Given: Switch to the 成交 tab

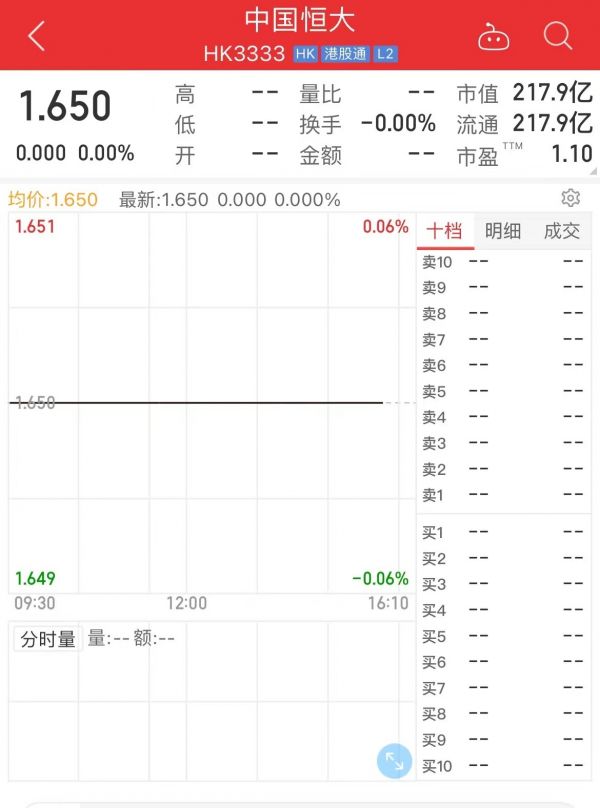Looking at the screenshot, I should (561, 231).
